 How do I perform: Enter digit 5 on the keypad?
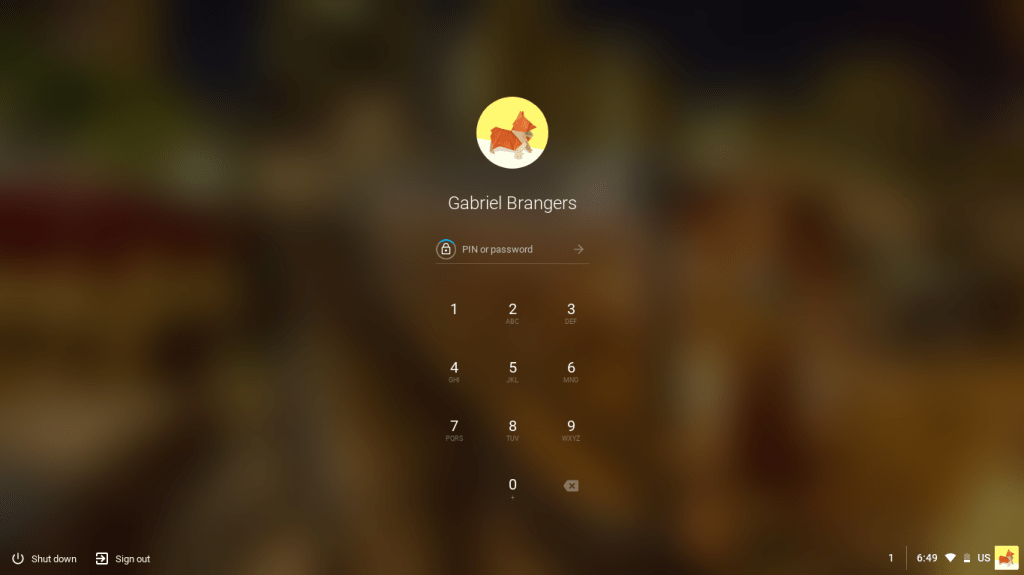point(512,370)
